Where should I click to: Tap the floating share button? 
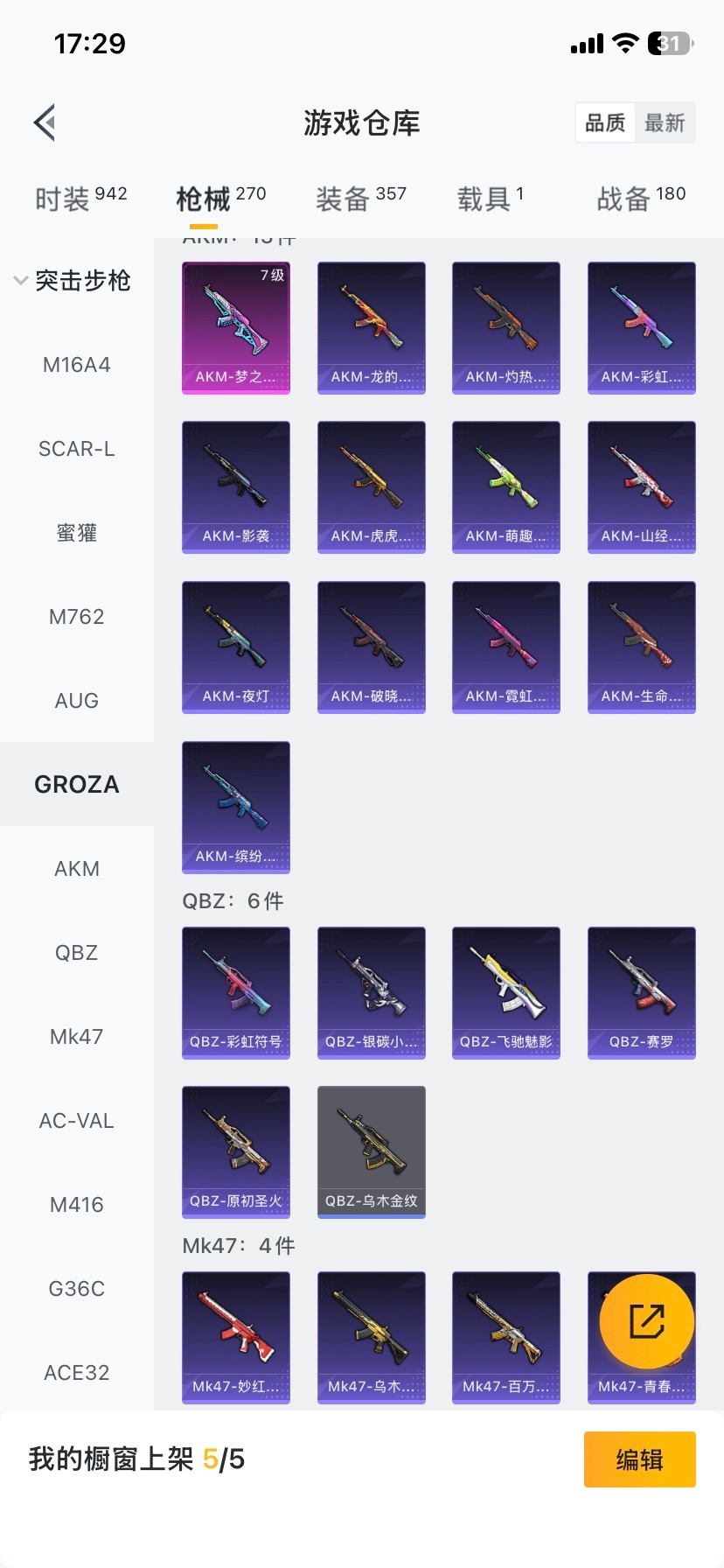(647, 1321)
